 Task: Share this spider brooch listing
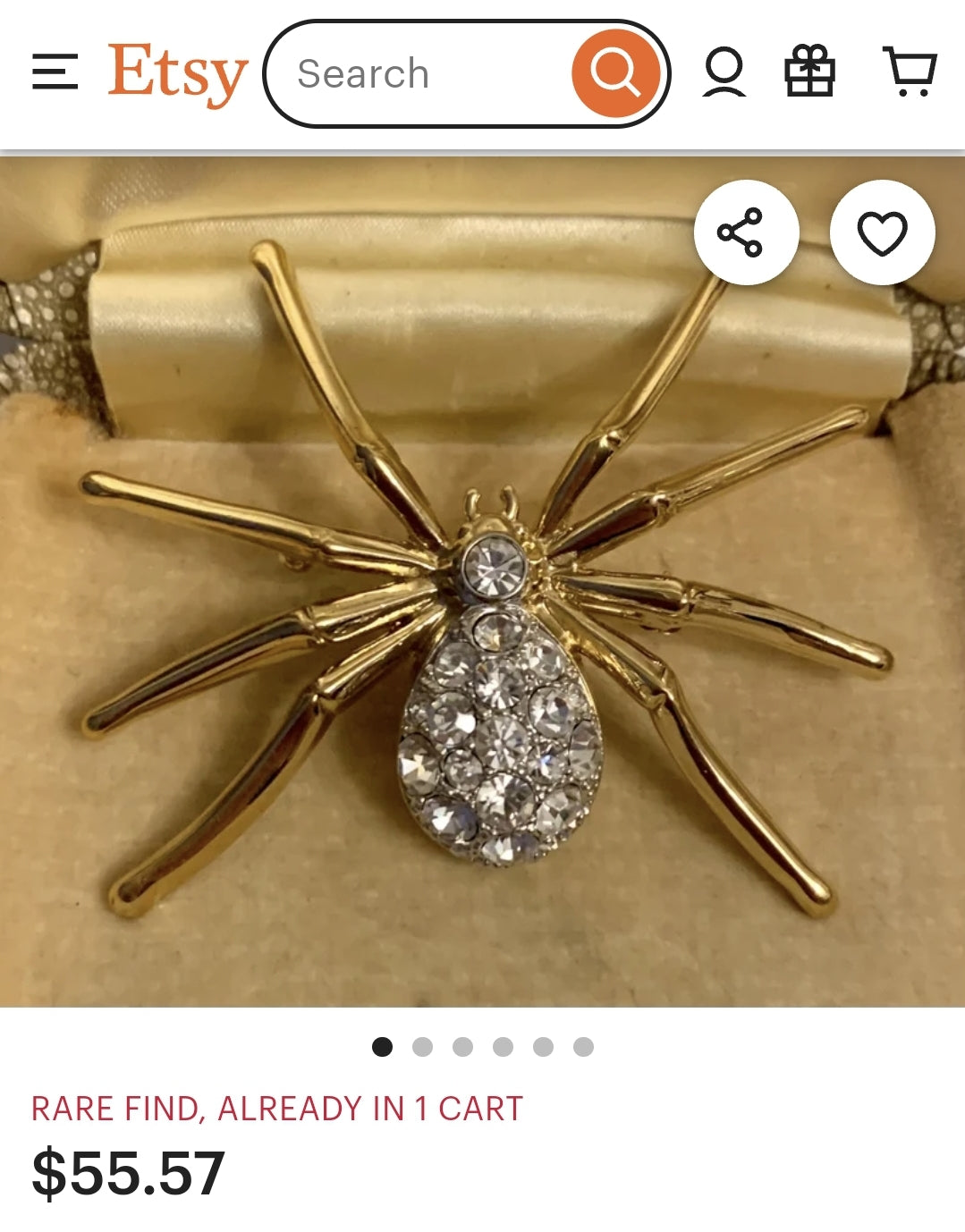coord(746,232)
